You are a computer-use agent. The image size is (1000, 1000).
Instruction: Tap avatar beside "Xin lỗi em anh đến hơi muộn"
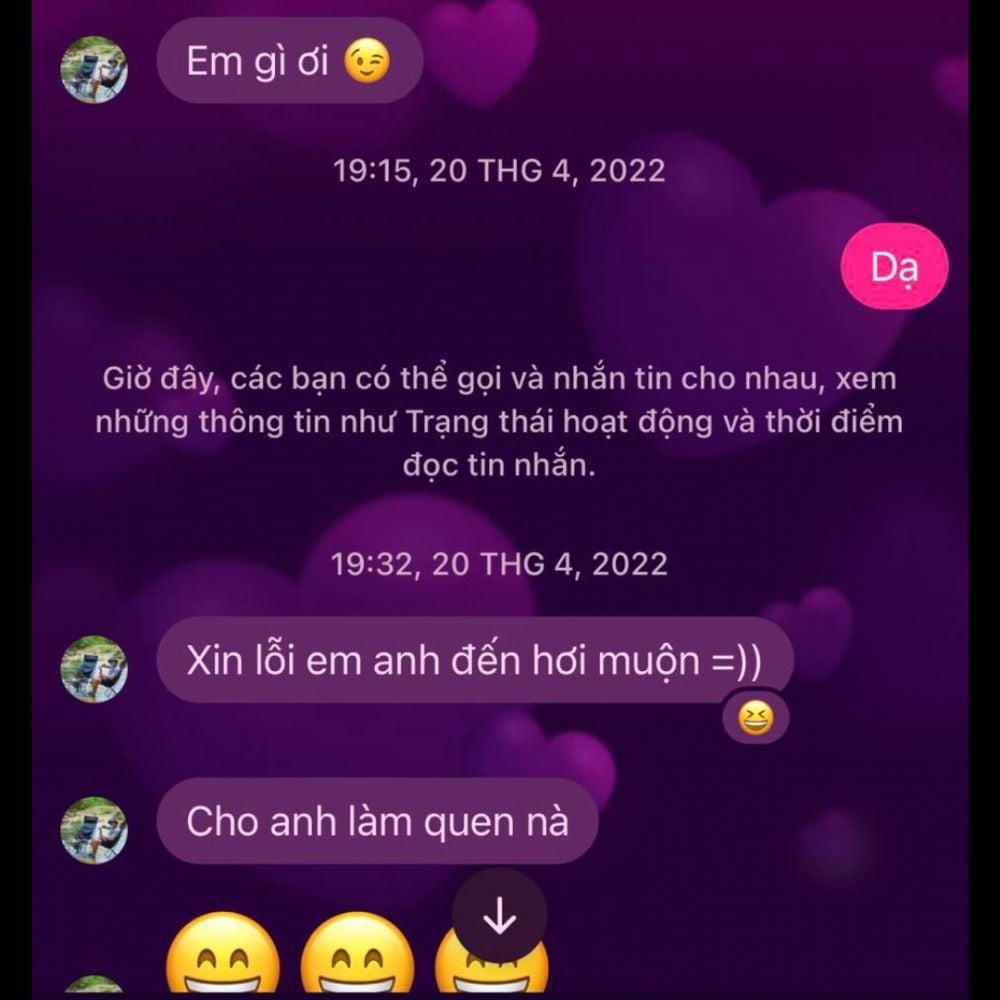point(94,668)
